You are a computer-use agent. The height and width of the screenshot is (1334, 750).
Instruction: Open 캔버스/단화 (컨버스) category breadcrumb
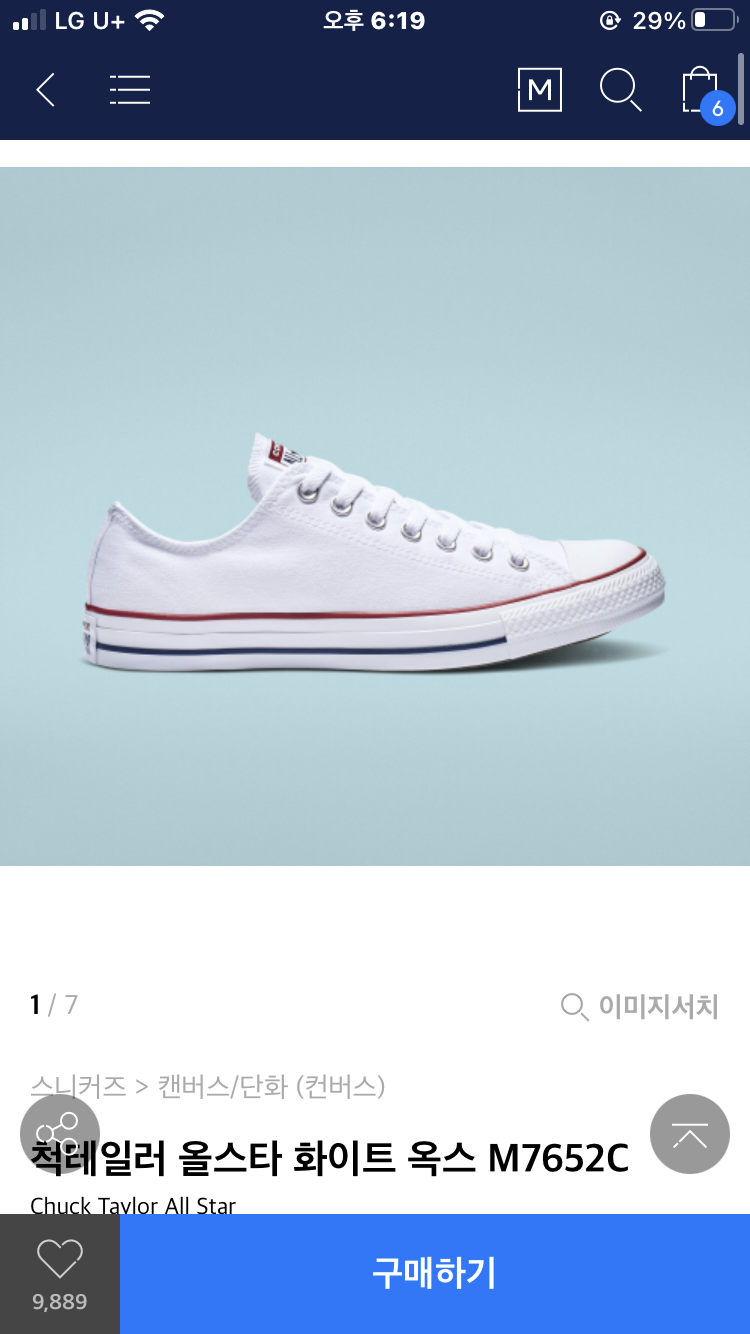[x=271, y=1086]
